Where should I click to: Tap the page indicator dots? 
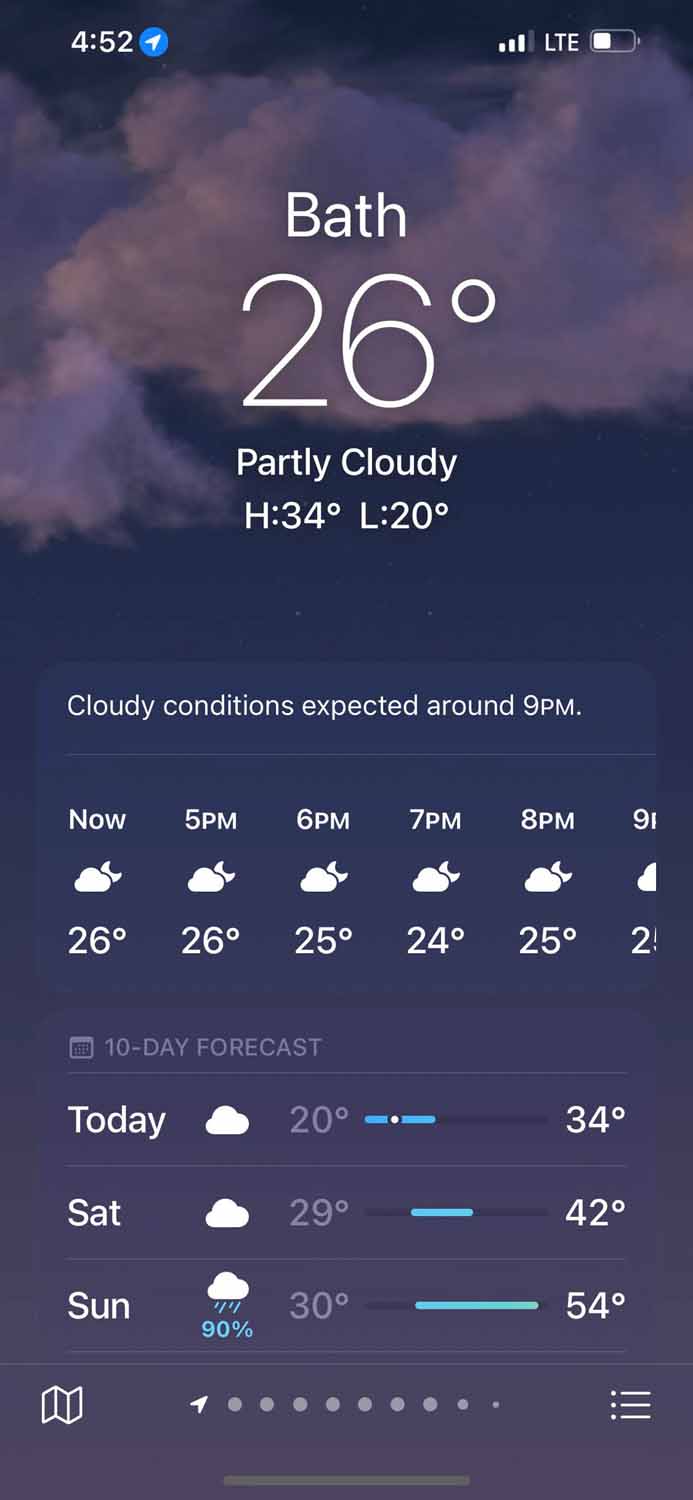click(x=347, y=1405)
